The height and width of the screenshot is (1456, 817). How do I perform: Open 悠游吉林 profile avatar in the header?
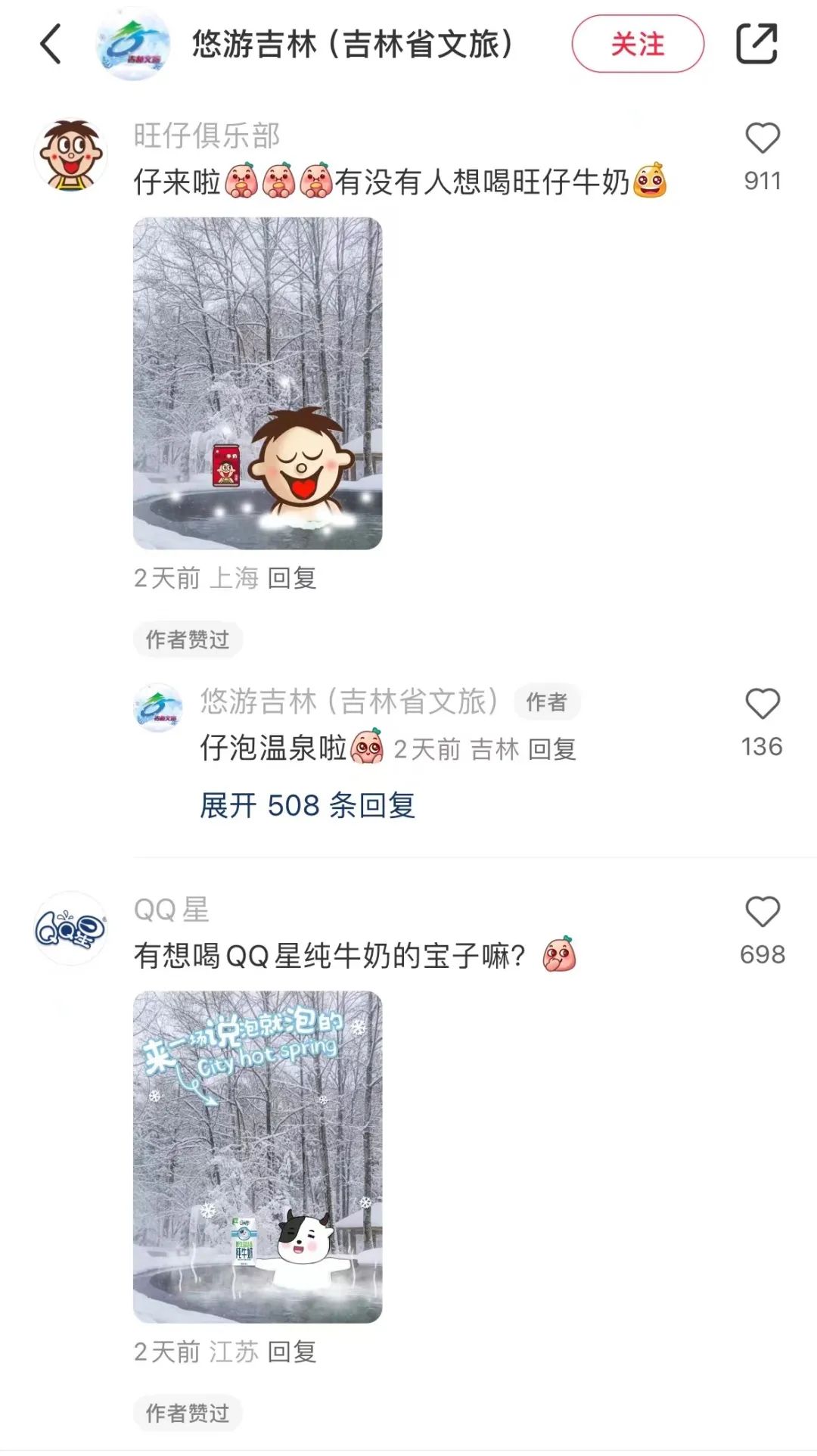(132, 44)
